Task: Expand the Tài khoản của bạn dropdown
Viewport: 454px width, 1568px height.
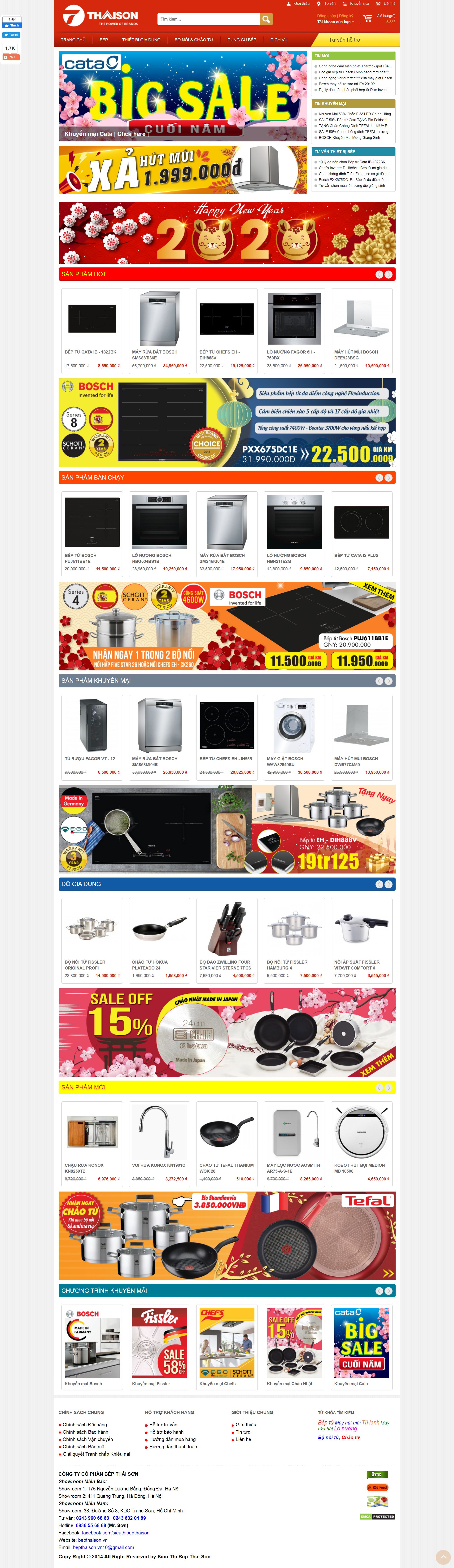Action: pyautogui.click(x=335, y=22)
